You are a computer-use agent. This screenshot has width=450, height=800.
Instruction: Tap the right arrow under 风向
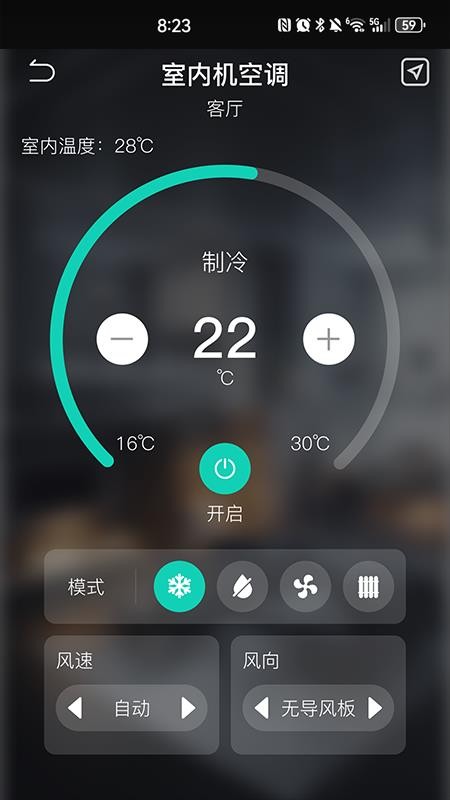[376, 708]
